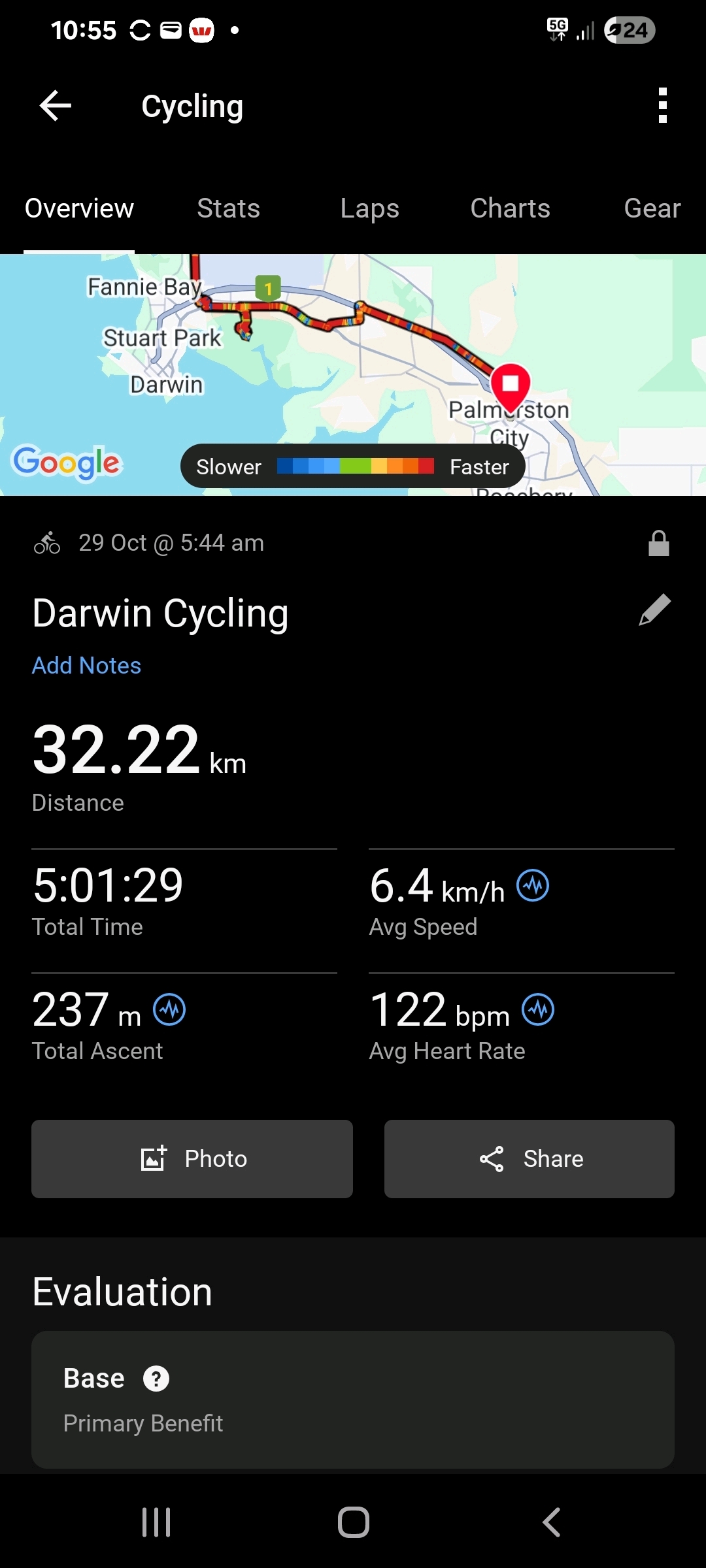
Task: Add a photo to this activity
Action: [x=192, y=1159]
